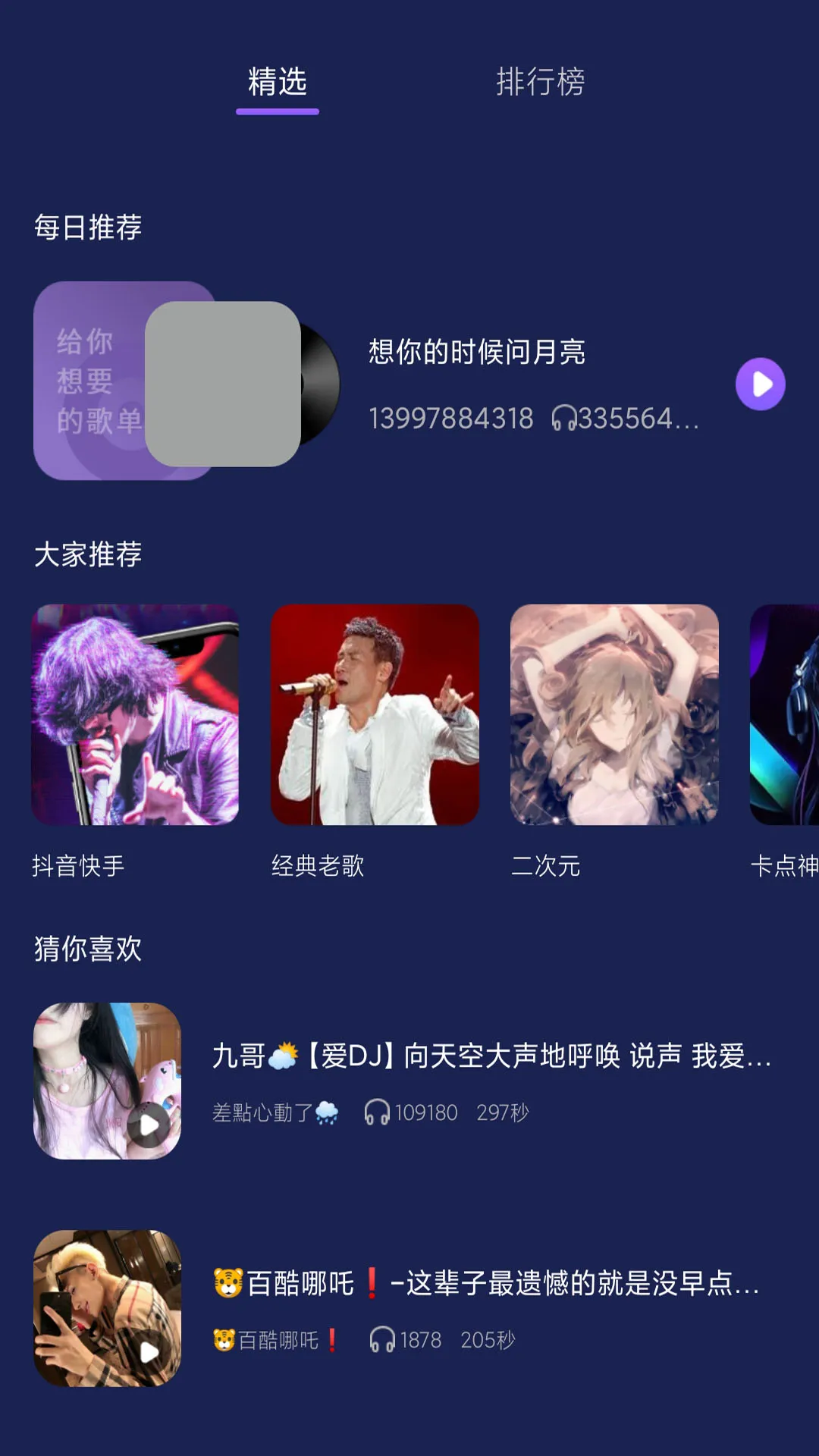Open the 抖音快手 playlist category
This screenshot has height=1456, width=819.
[133, 715]
